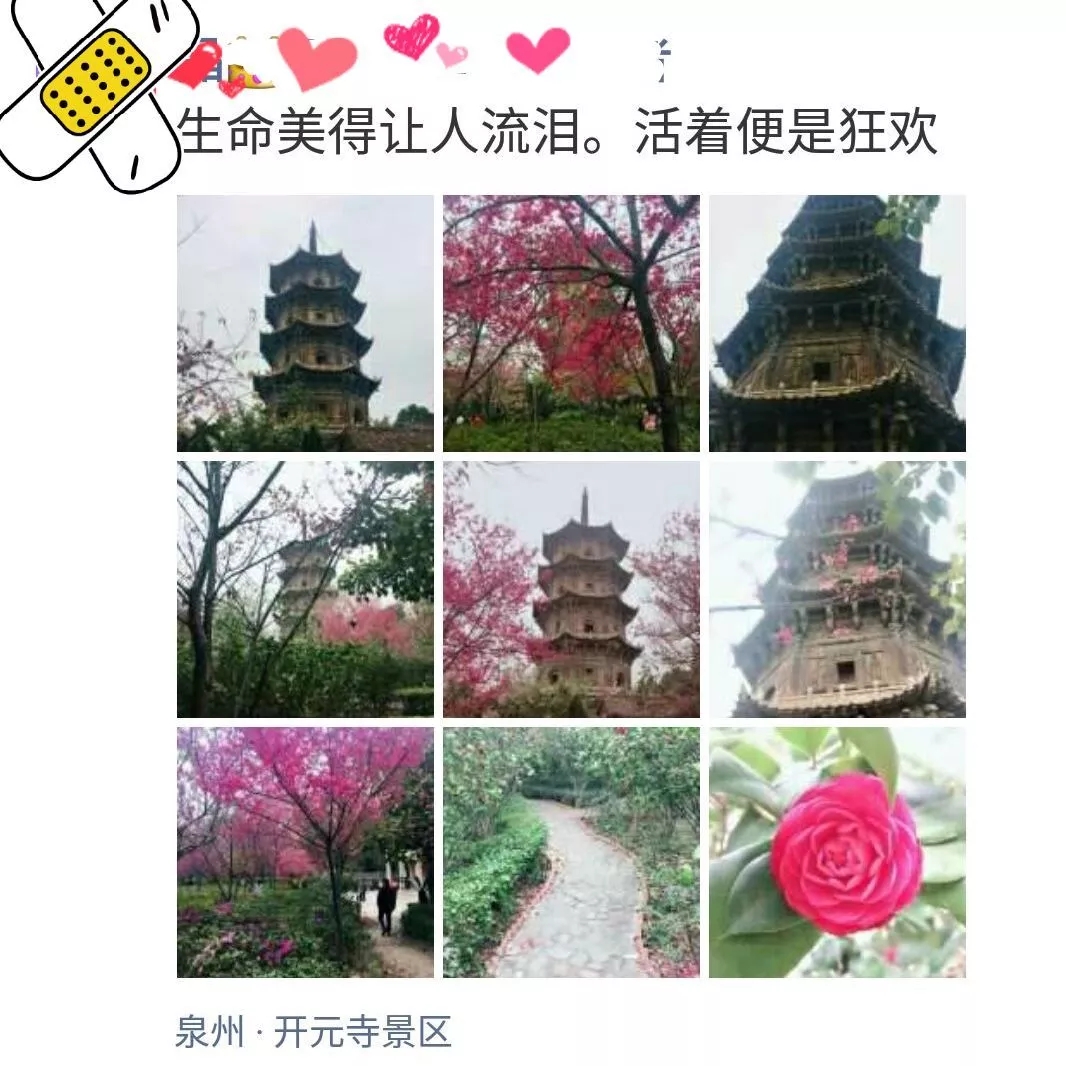Open the 泉州 · 开元寺景区 location link
The image size is (1066, 1066).
point(313,1031)
